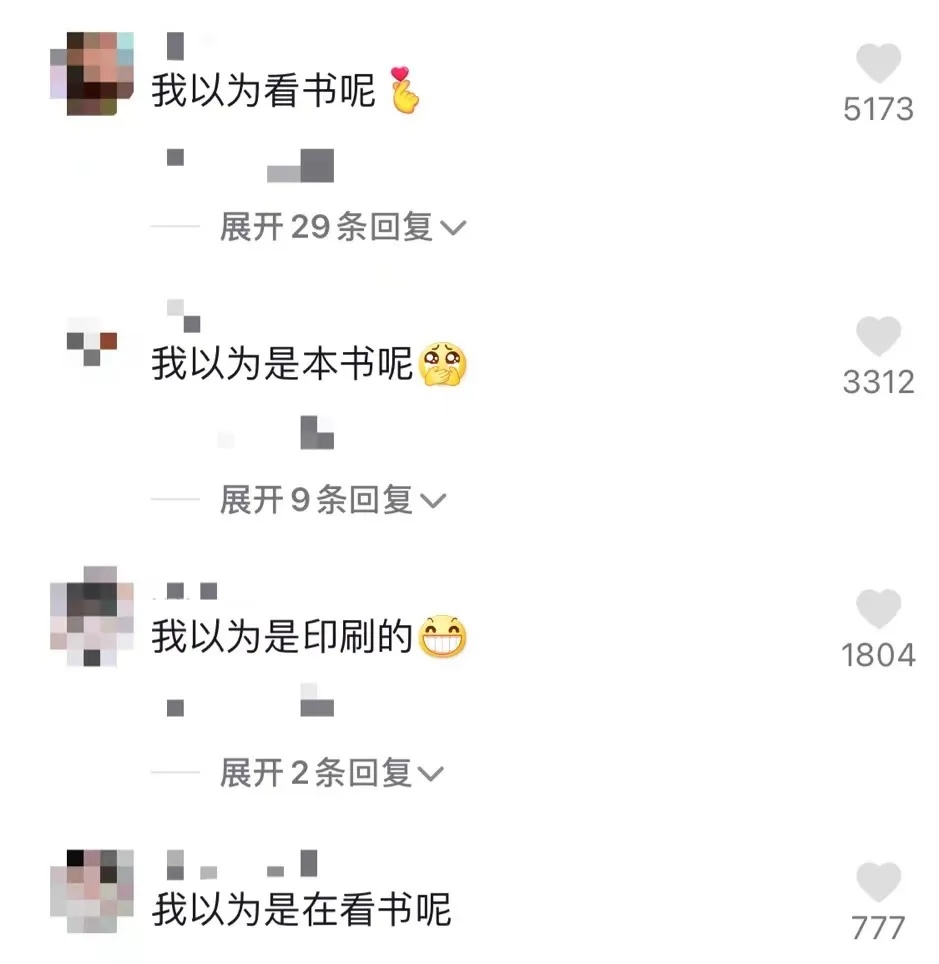
Task: Open avatar of the "我以为看书呢" commenter
Action: pos(92,73)
